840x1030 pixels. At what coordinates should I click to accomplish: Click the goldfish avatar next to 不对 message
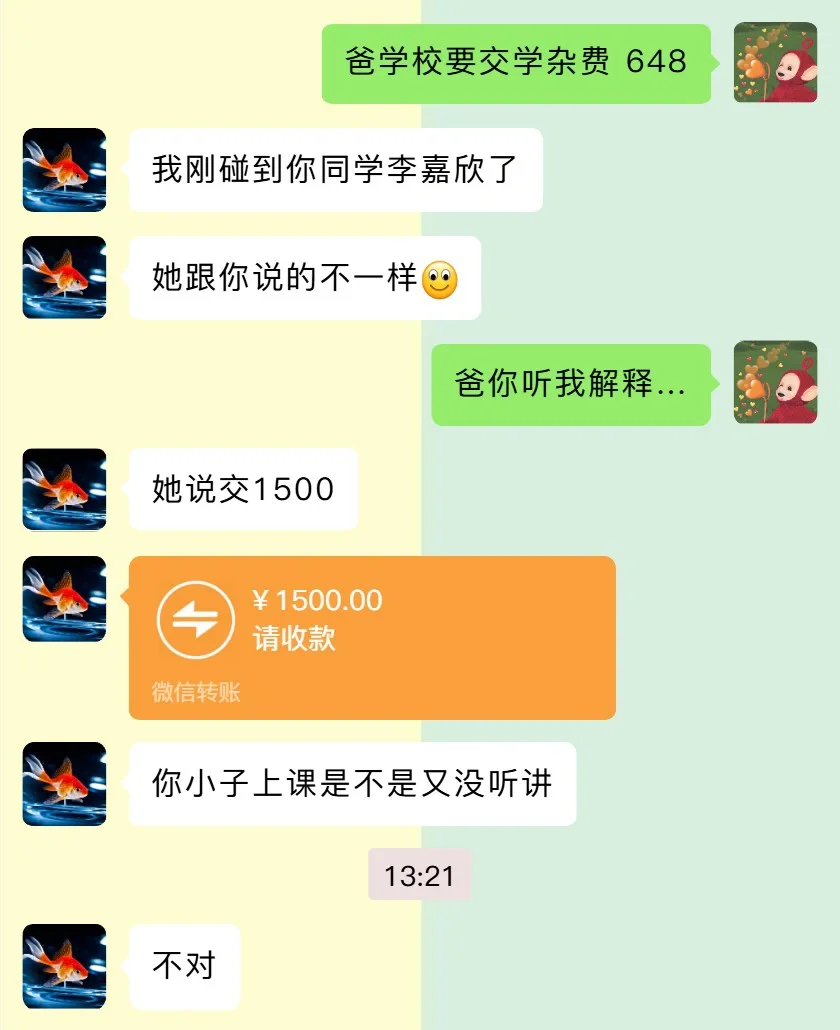point(64,967)
